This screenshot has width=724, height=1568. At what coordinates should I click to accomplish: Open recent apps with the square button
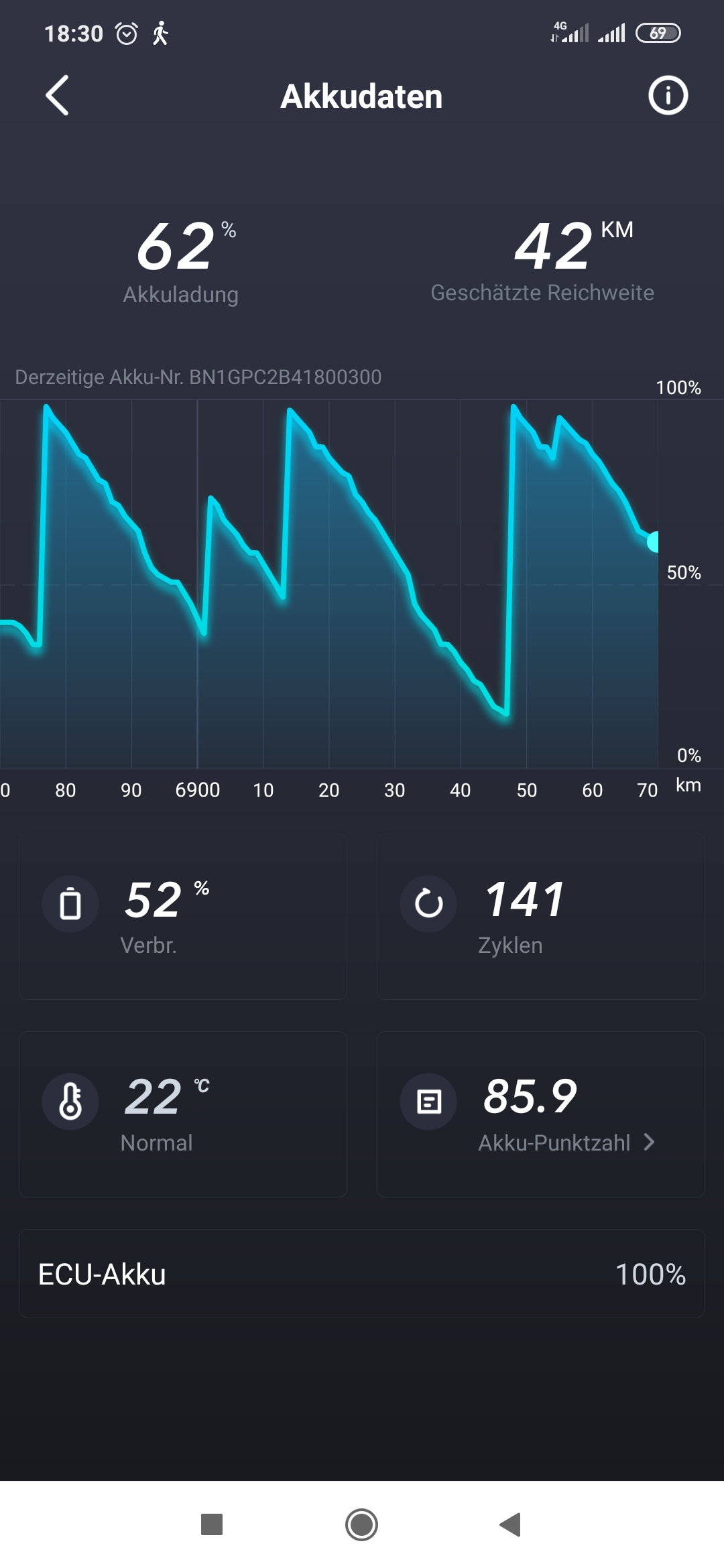(x=212, y=1524)
